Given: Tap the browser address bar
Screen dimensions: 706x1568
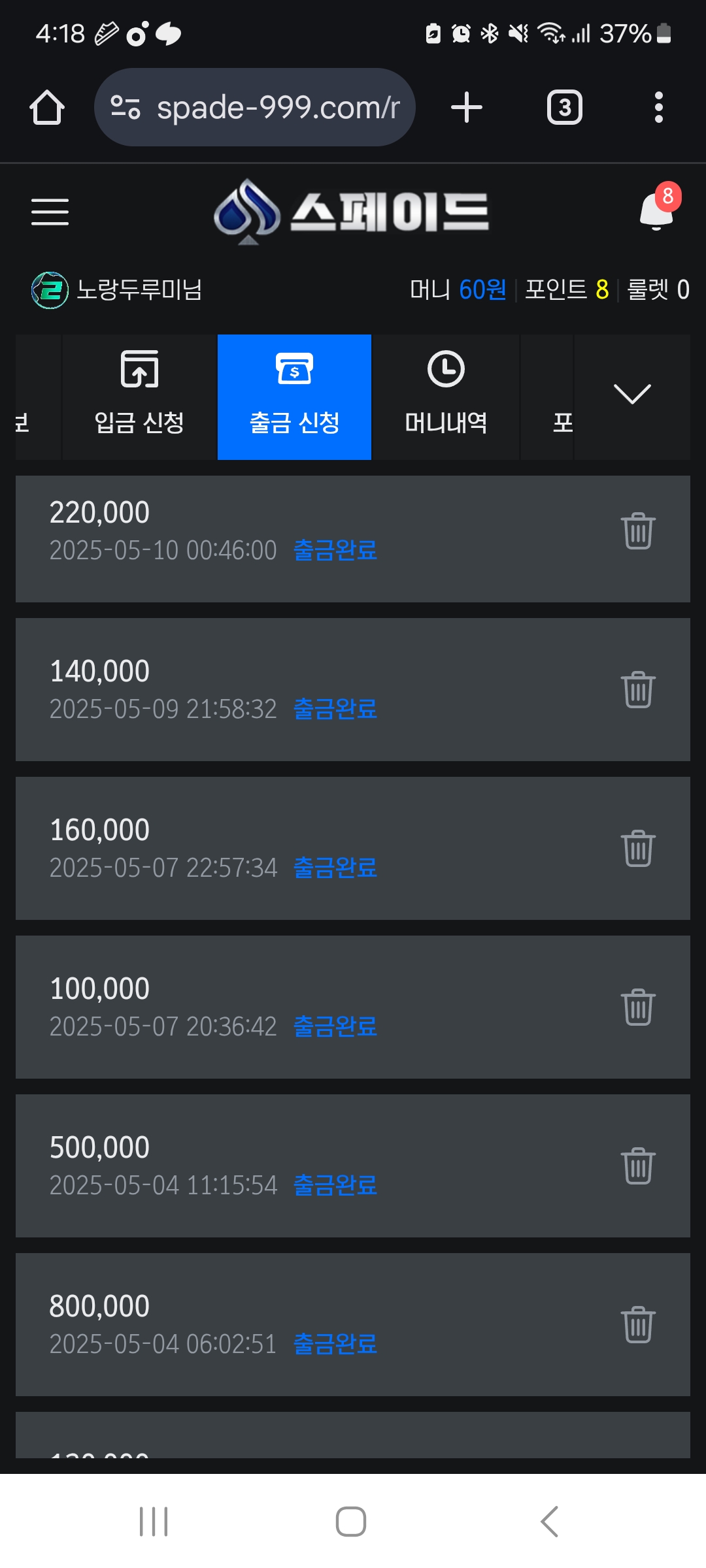Looking at the screenshot, I should [255, 107].
